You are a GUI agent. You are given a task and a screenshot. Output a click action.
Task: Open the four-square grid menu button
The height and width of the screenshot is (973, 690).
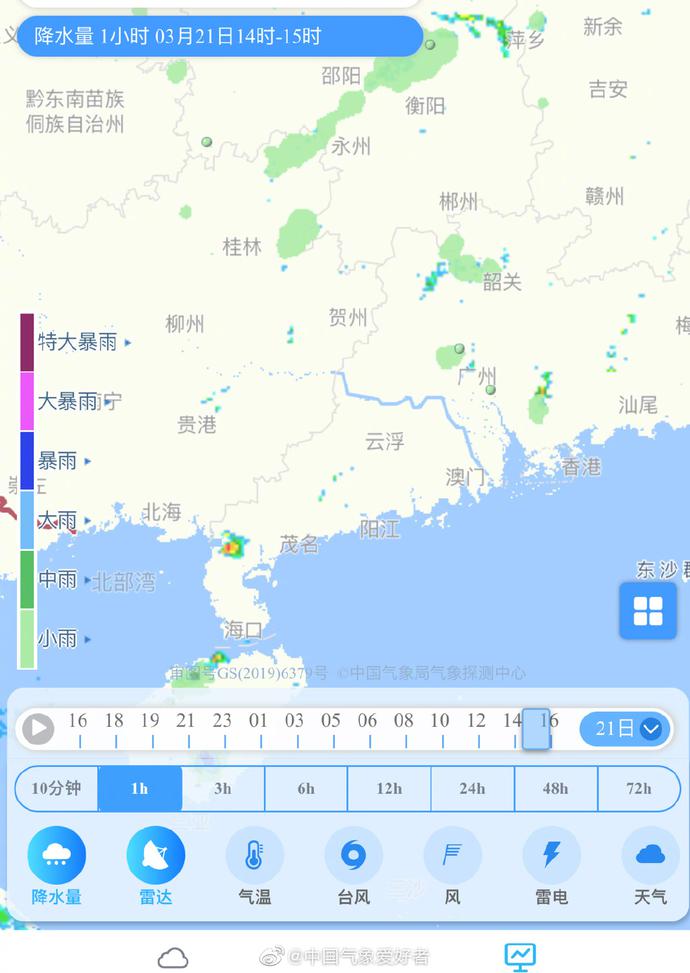648,611
